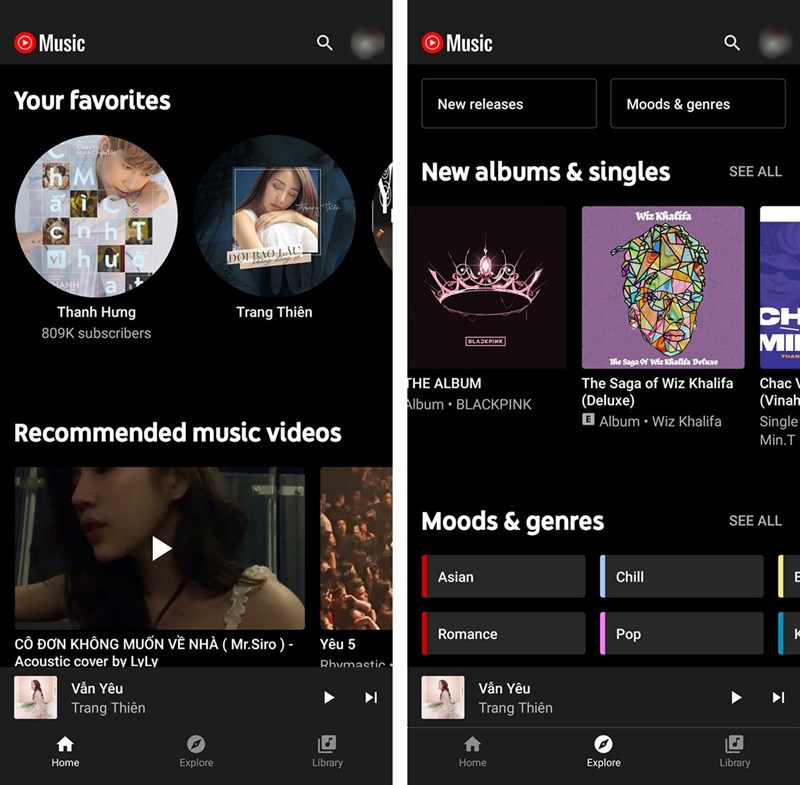Tap See all beside the Moods & genres heading

point(755,520)
